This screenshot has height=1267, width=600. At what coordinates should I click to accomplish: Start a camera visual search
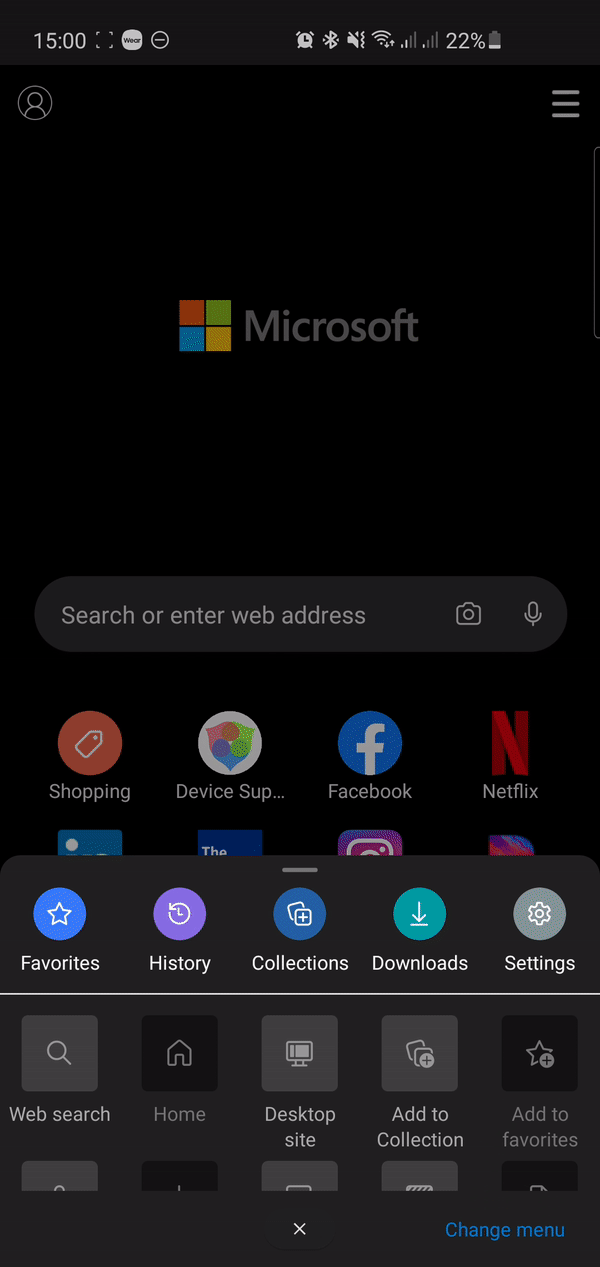pyautogui.click(x=468, y=614)
